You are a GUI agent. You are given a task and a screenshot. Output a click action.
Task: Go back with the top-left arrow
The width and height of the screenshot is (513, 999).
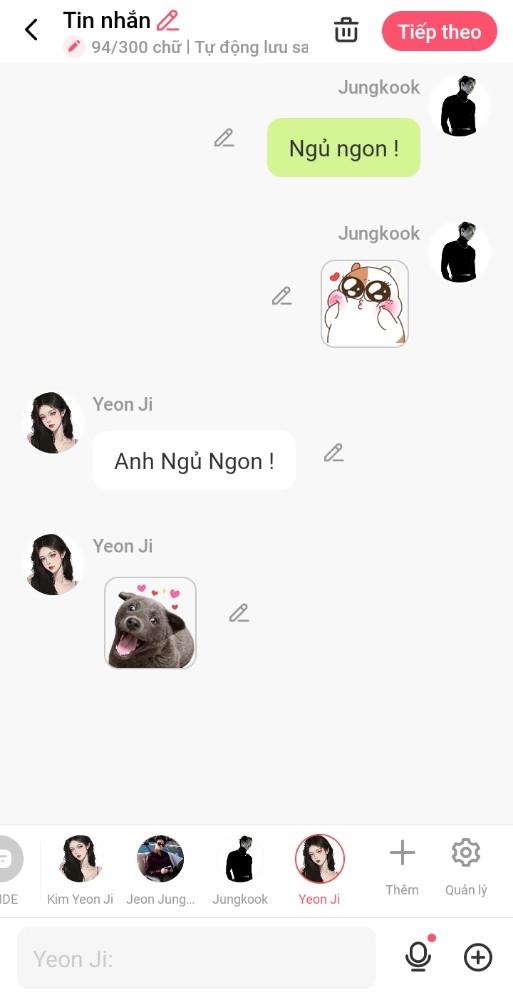(31, 29)
